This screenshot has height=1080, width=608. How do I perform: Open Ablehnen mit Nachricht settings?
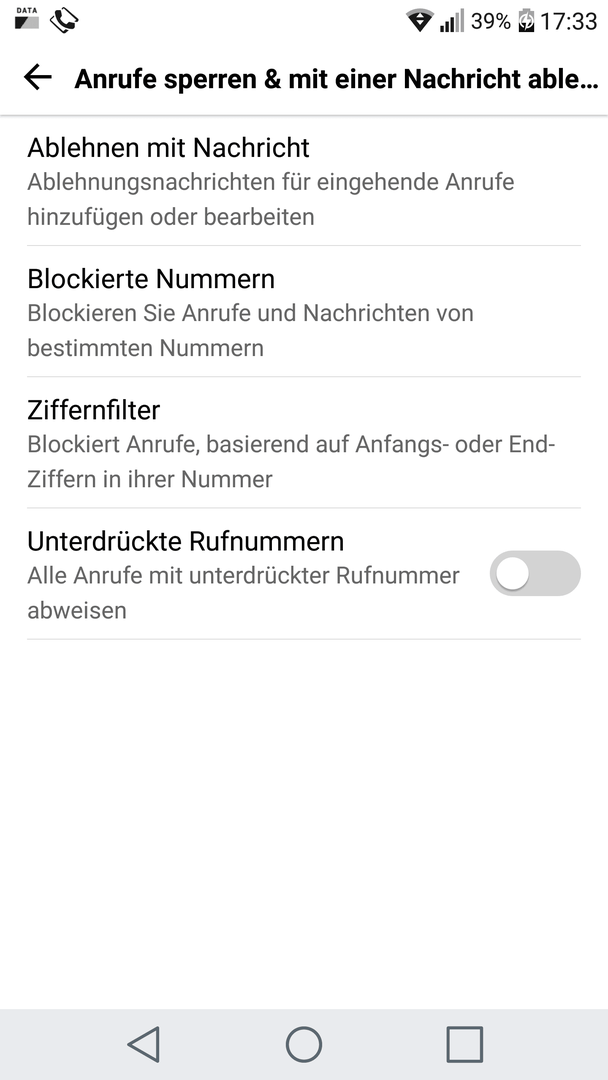304,181
